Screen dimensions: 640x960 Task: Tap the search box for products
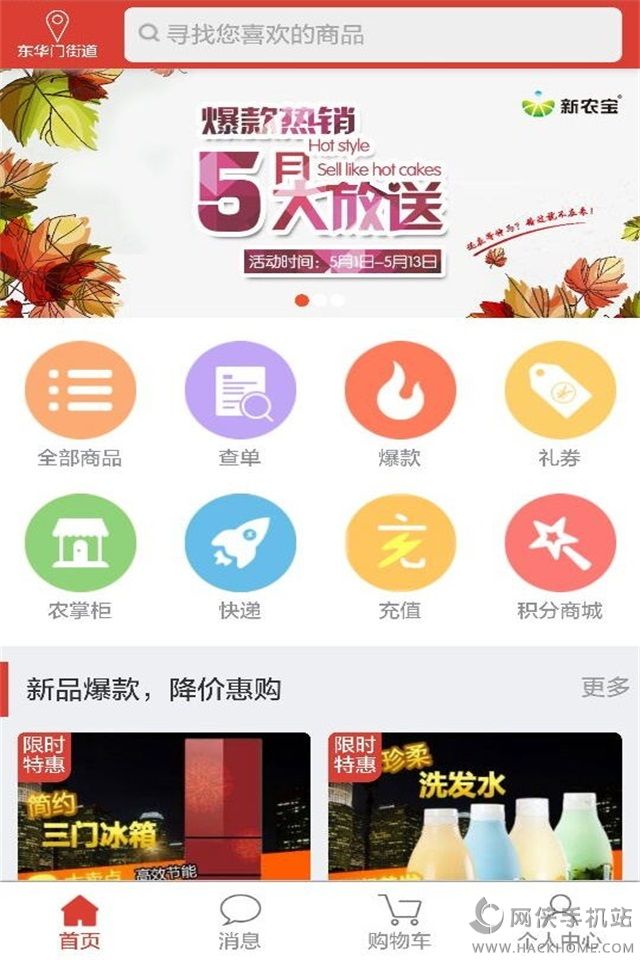374,35
